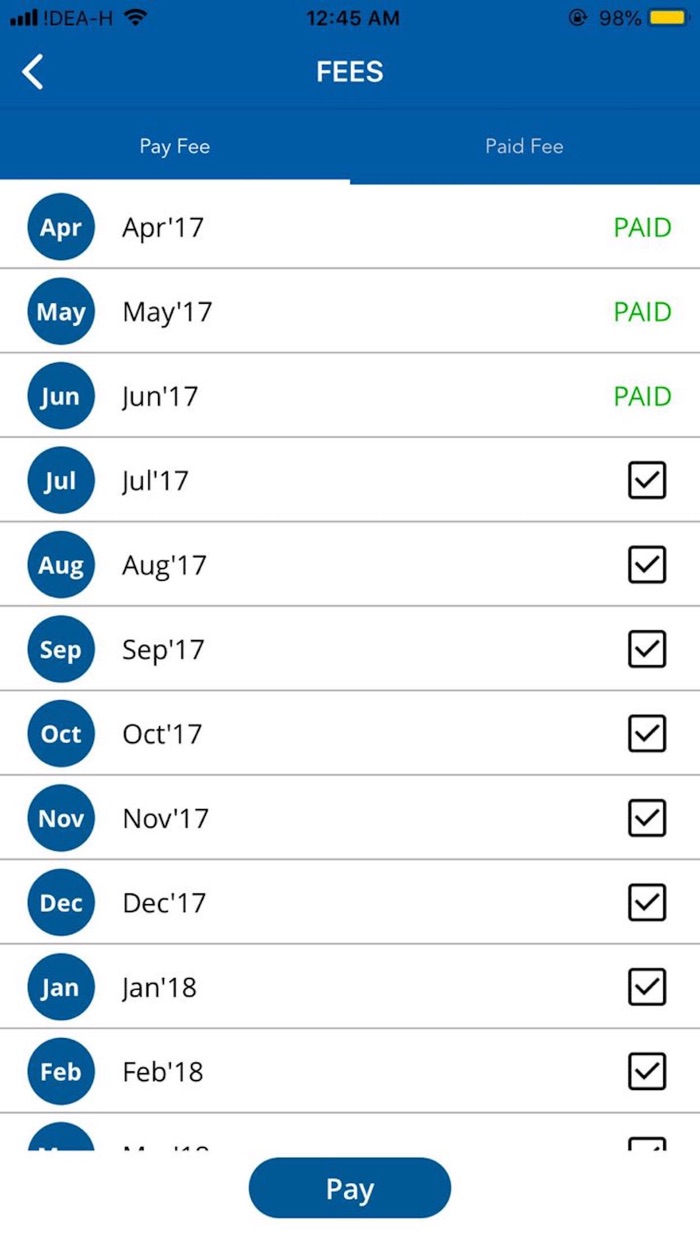This screenshot has width=700, height=1244.
Task: Uncheck the Jul'17 fee checkbox
Action: click(x=646, y=481)
